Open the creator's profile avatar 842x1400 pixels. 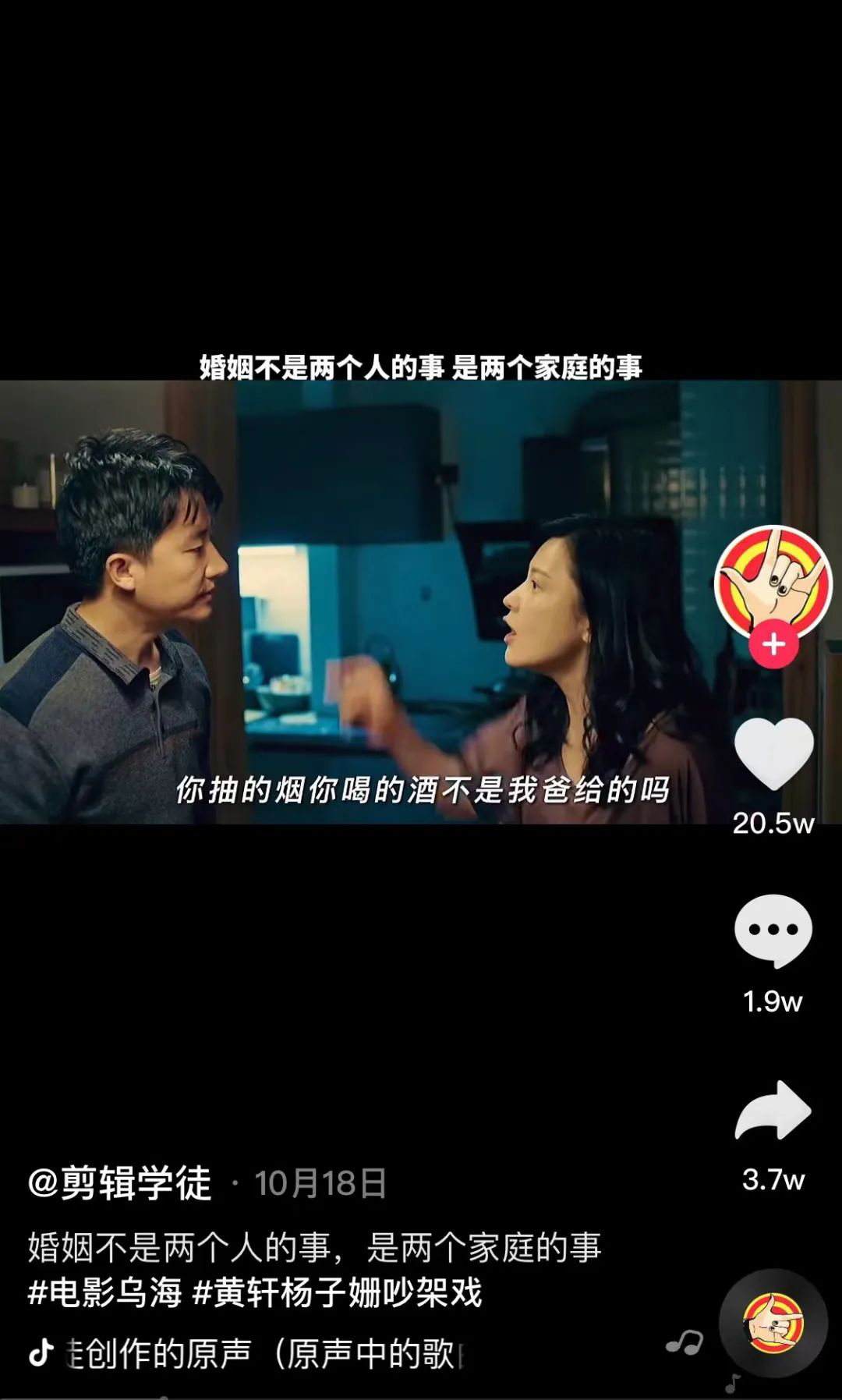click(x=773, y=581)
